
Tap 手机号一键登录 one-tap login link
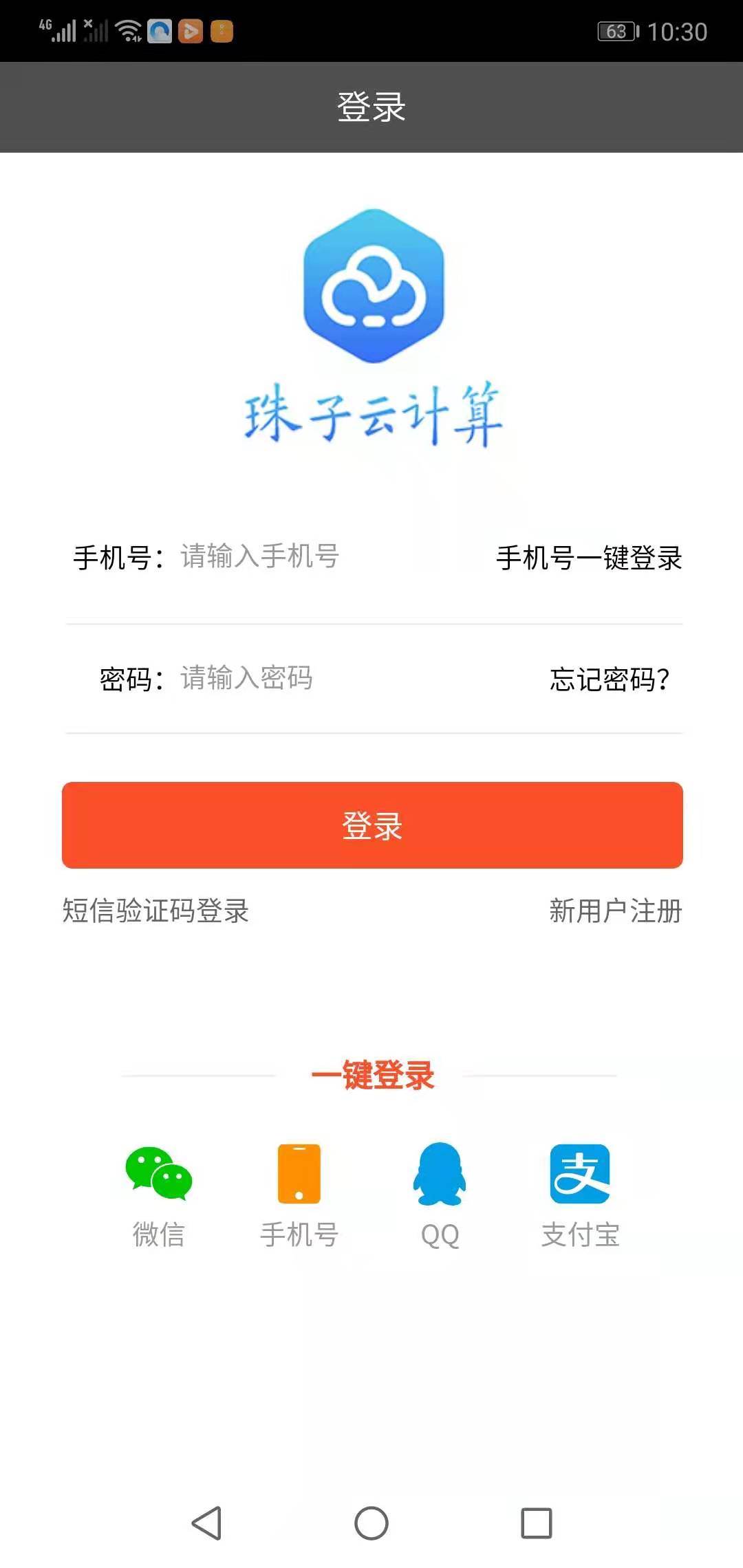(589, 558)
